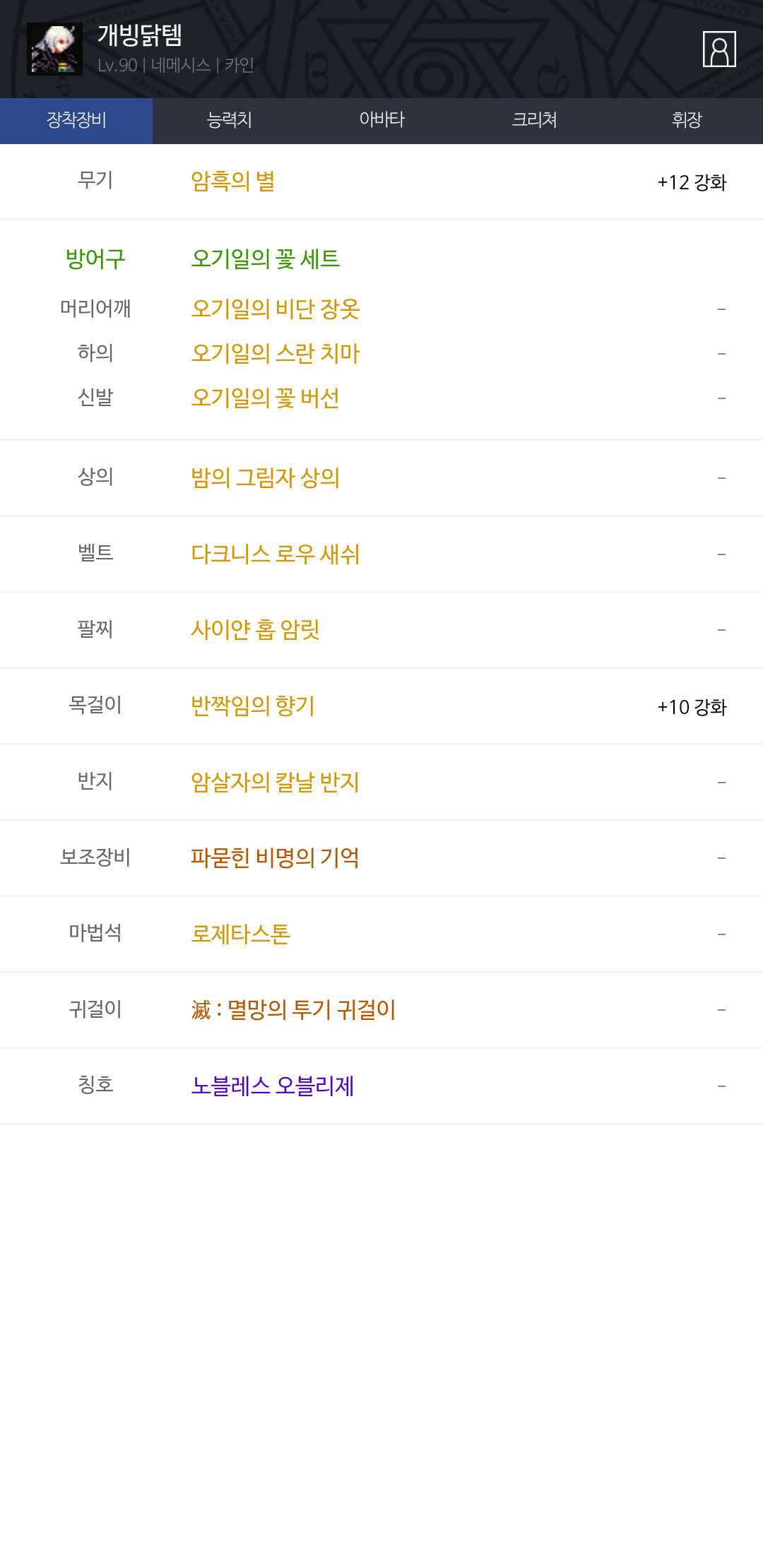The height and width of the screenshot is (1568, 763).
Task: Switch to the 능력치 tab
Action: pos(229,121)
